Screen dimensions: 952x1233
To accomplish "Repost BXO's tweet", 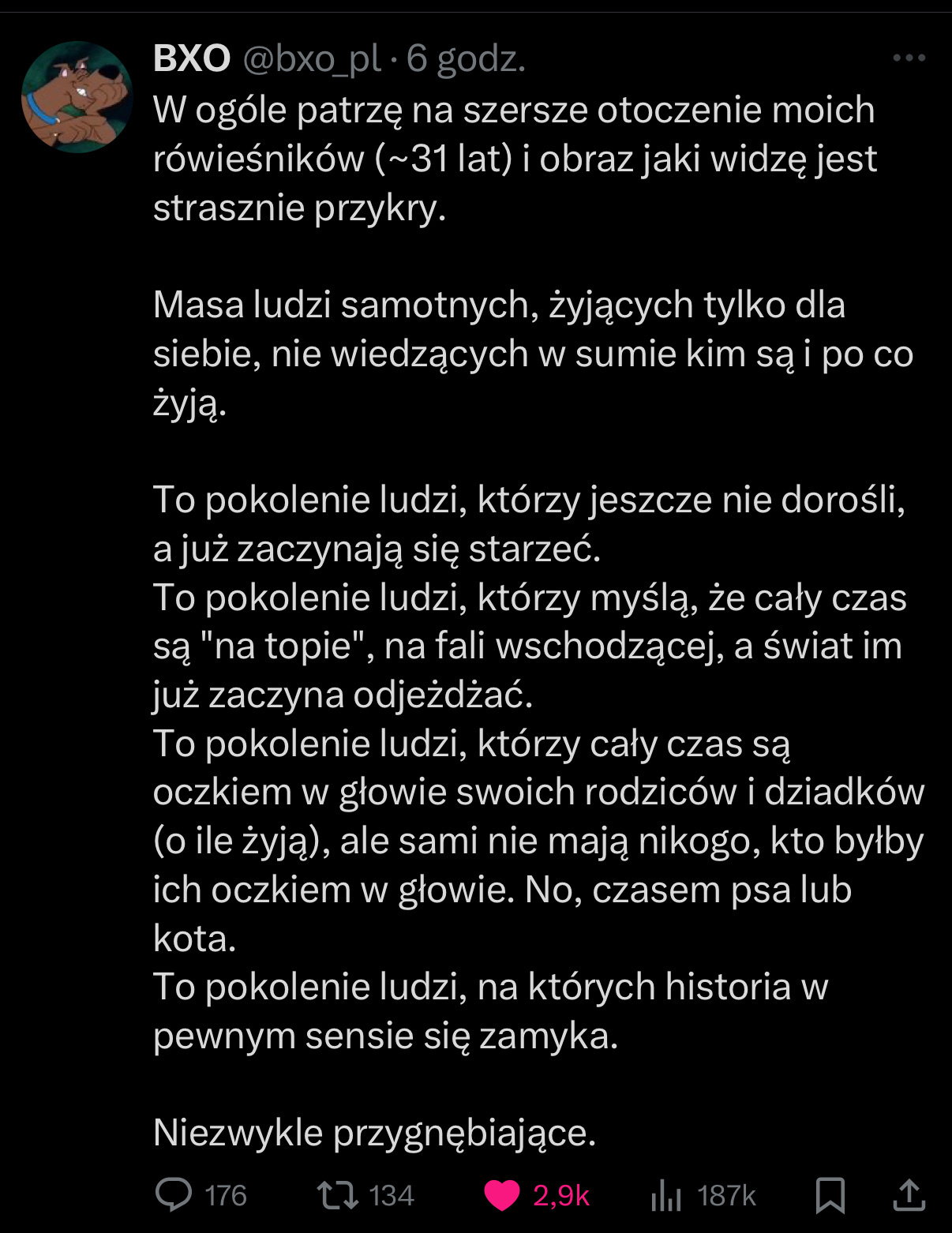I will coord(338,1194).
